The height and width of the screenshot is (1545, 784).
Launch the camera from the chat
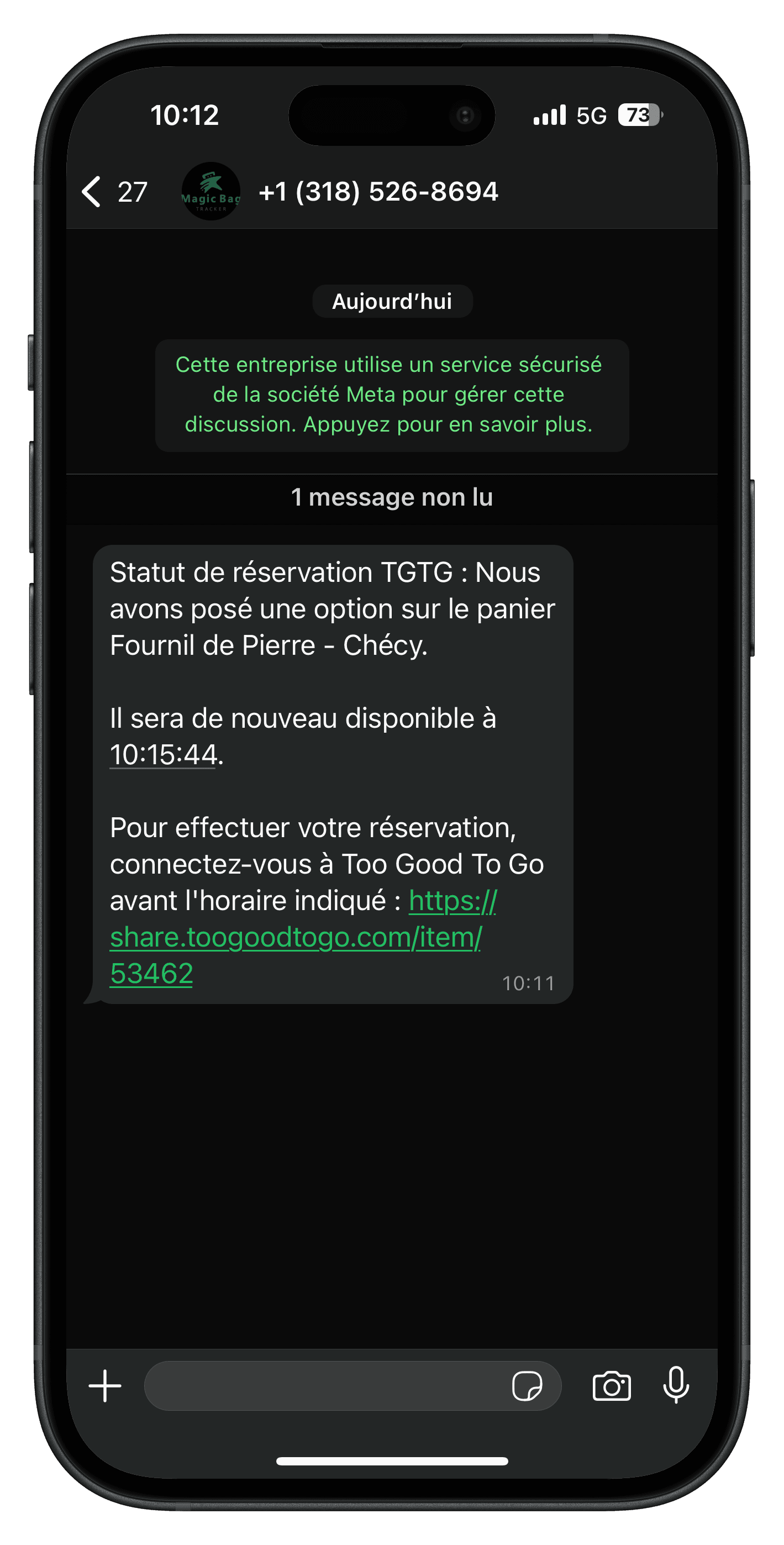(611, 1386)
